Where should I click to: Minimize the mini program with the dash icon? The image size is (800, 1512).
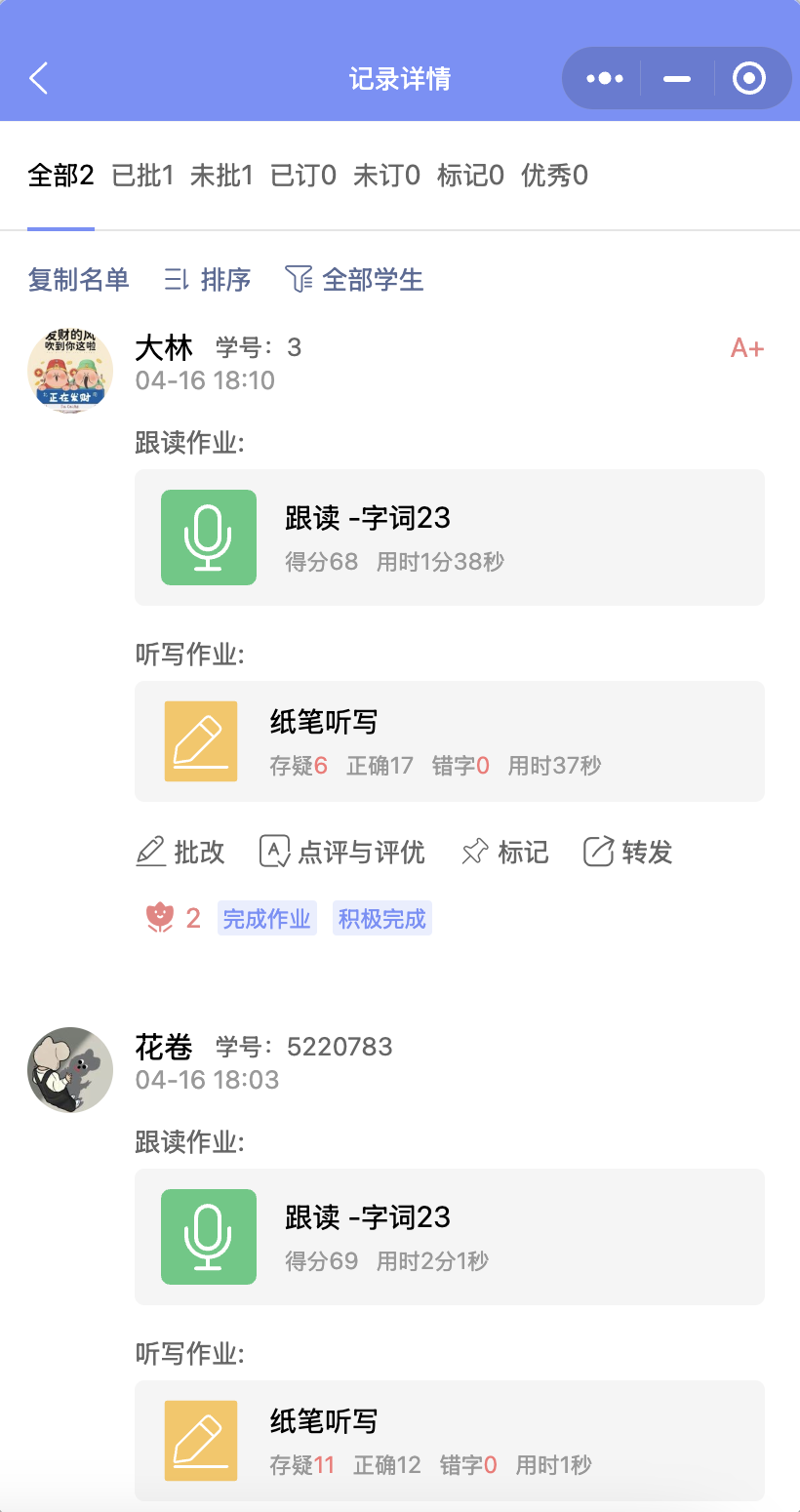tap(677, 78)
